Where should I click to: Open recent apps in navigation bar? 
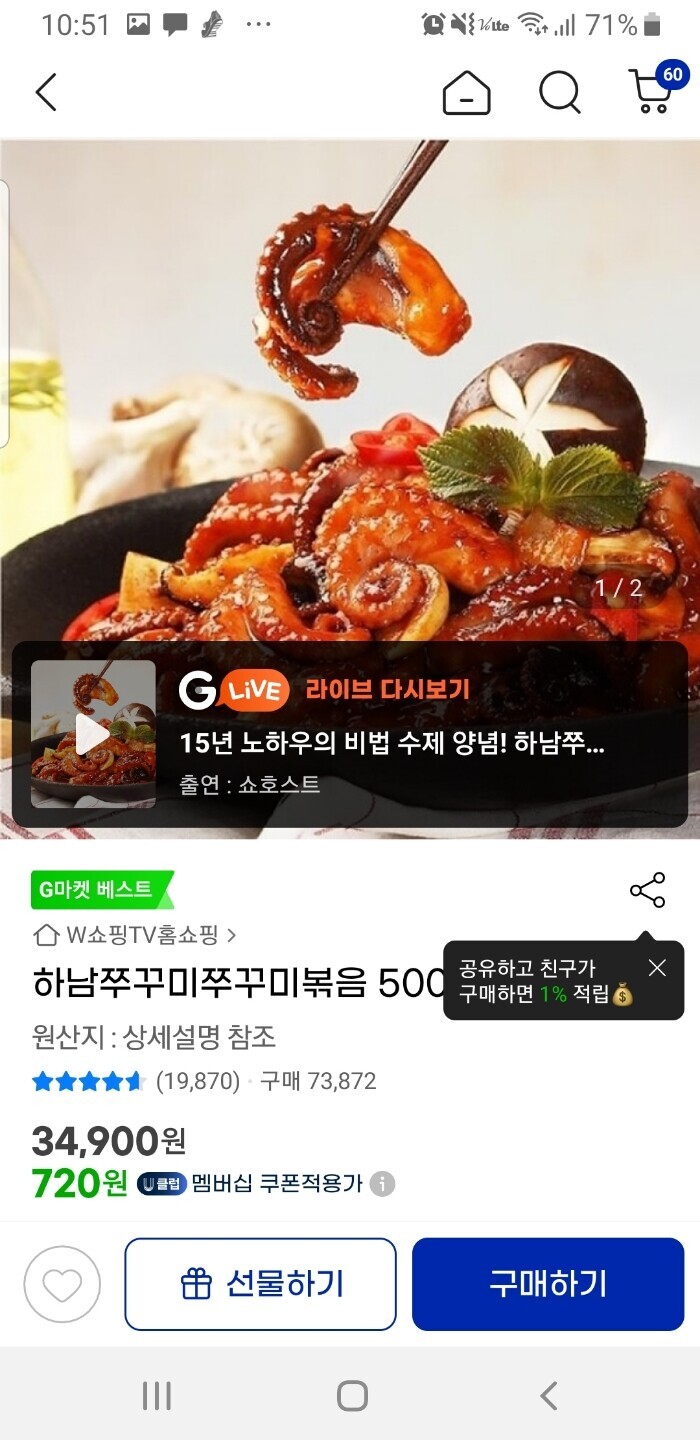[x=157, y=1396]
